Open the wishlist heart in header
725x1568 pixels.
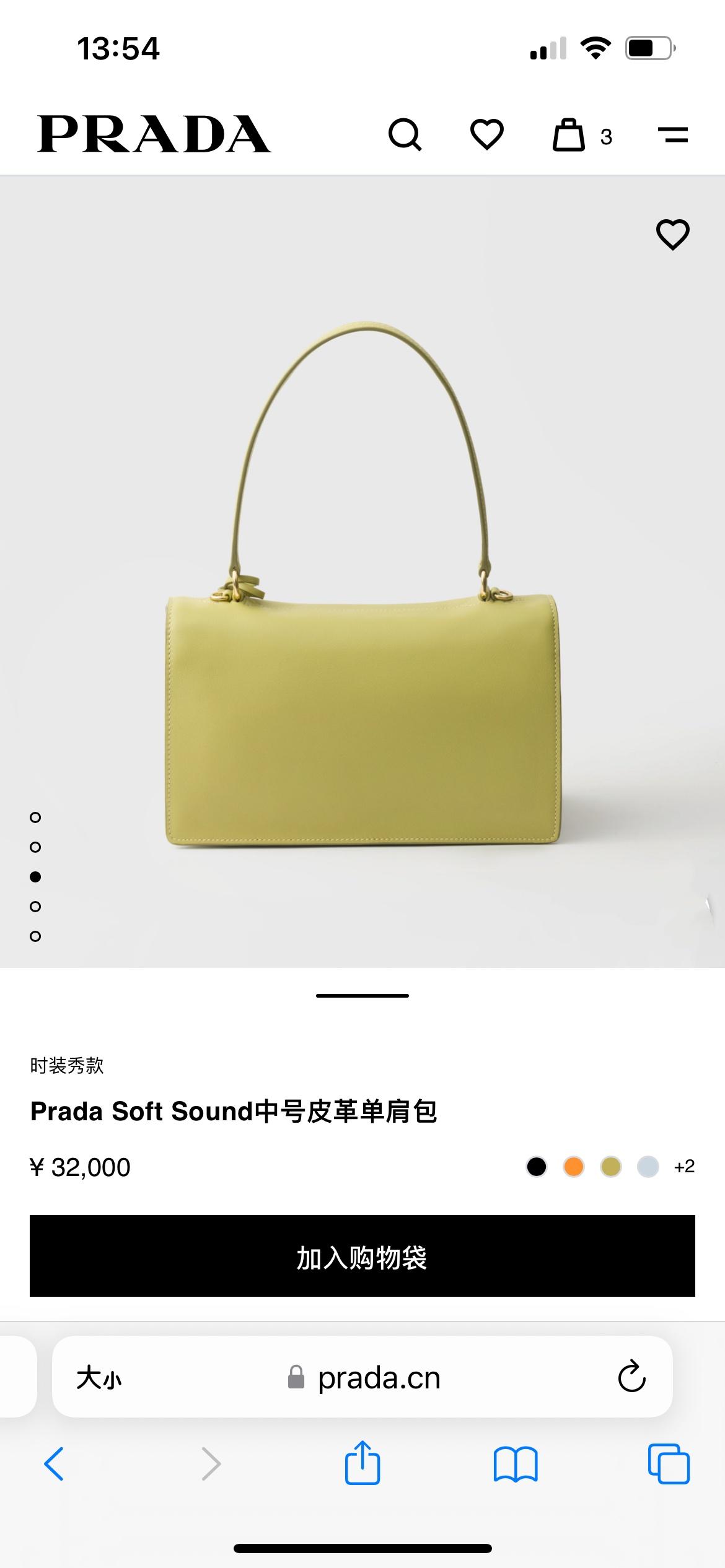[x=487, y=134]
